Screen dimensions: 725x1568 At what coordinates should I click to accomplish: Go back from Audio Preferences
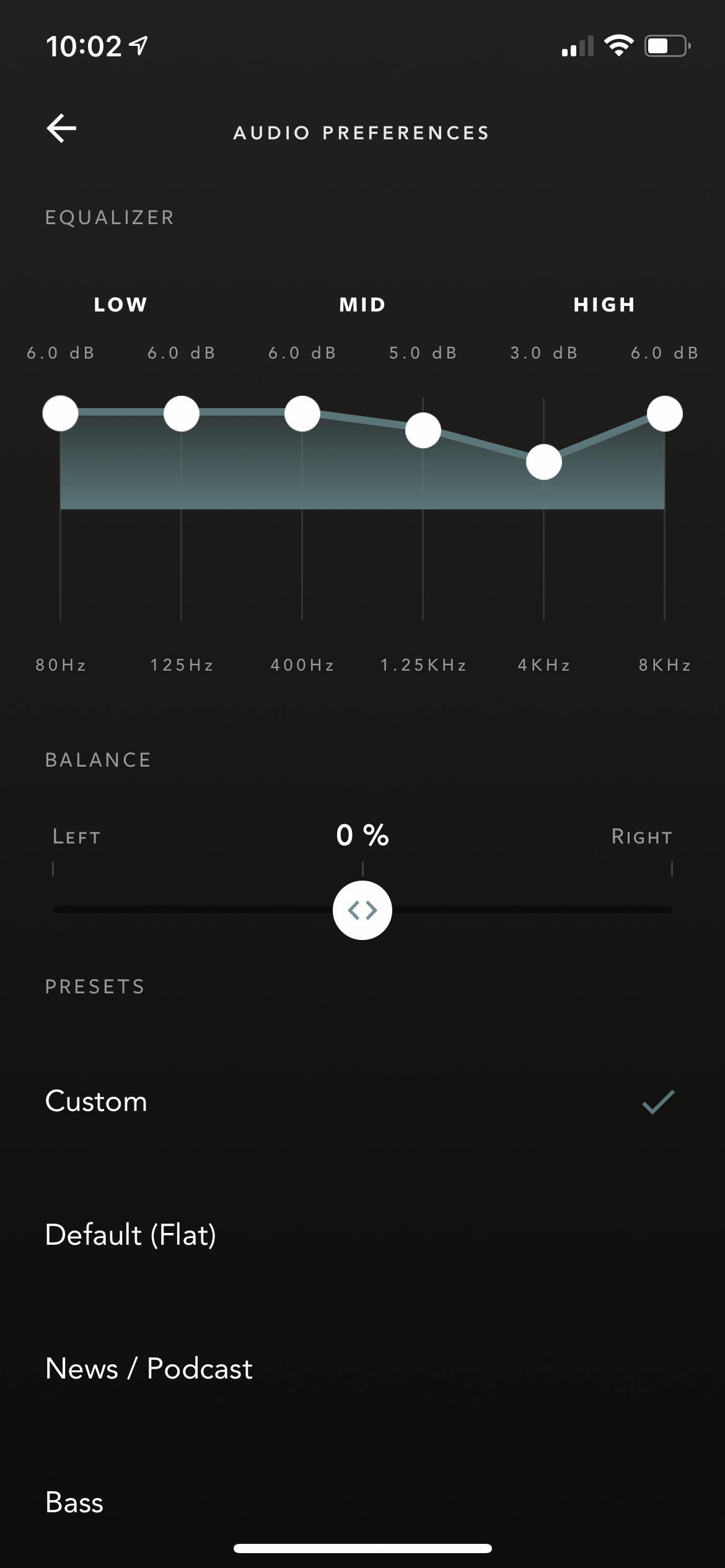coord(61,129)
